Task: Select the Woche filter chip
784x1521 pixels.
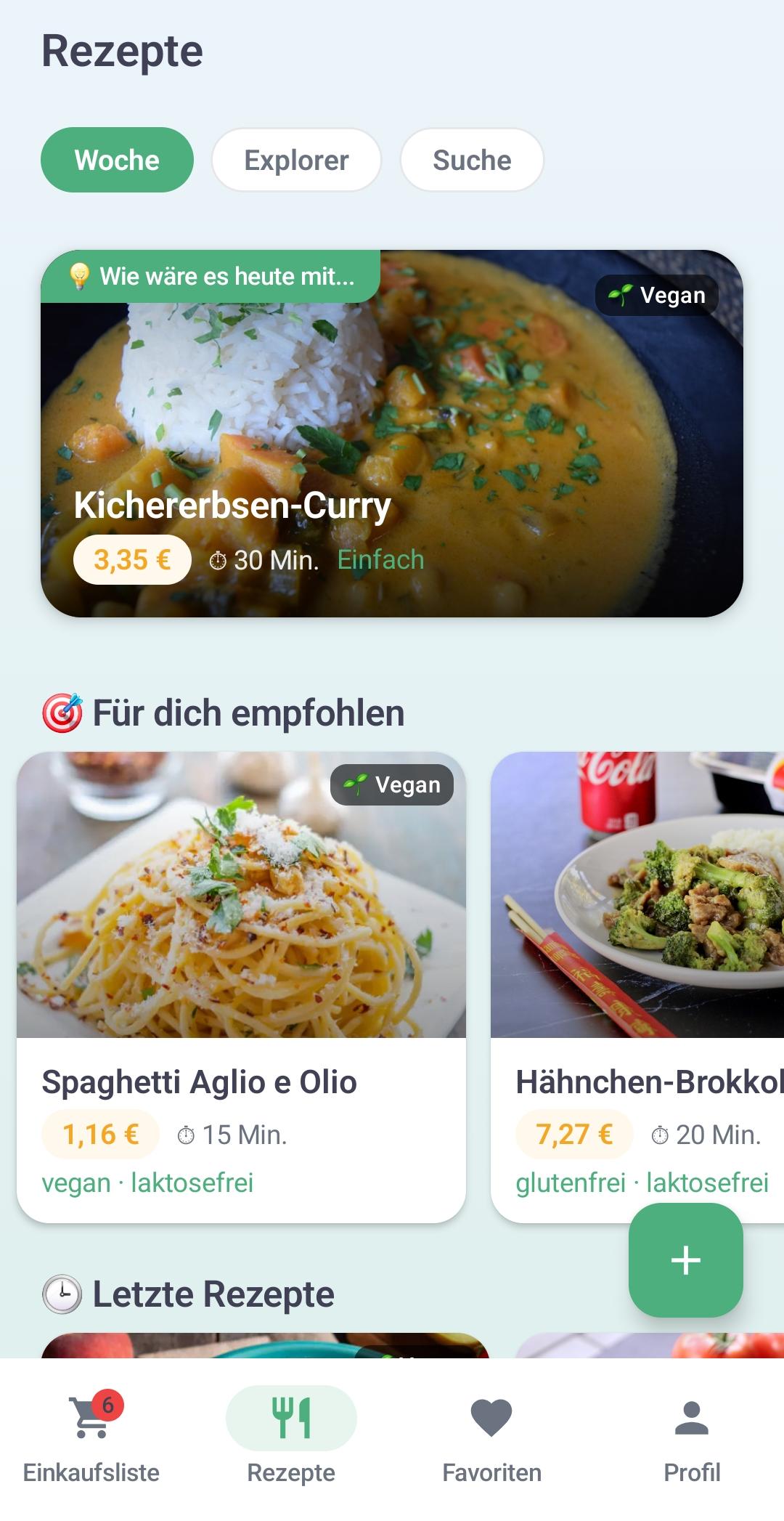Action: click(117, 160)
